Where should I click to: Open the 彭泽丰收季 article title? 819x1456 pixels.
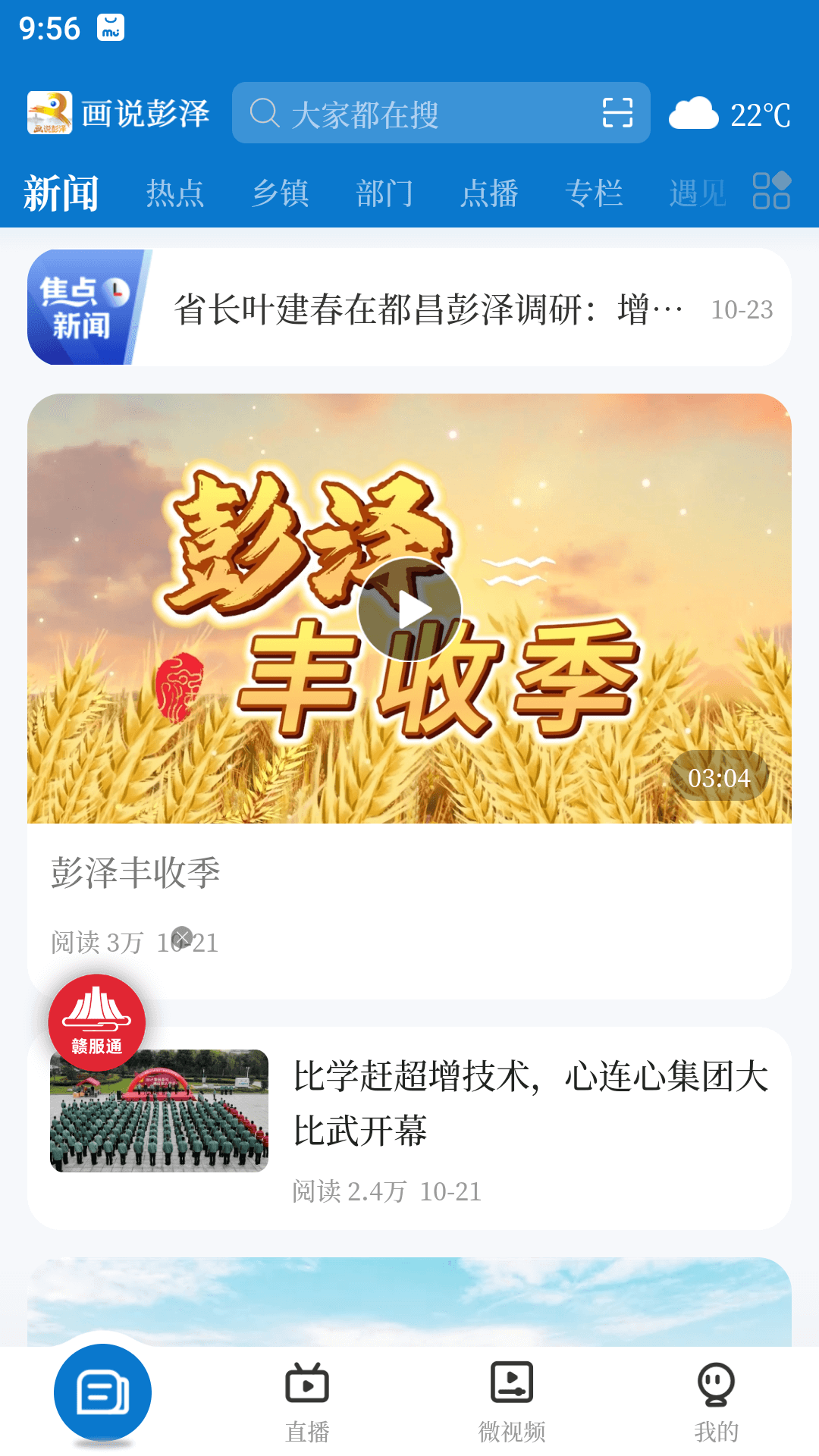tap(135, 874)
